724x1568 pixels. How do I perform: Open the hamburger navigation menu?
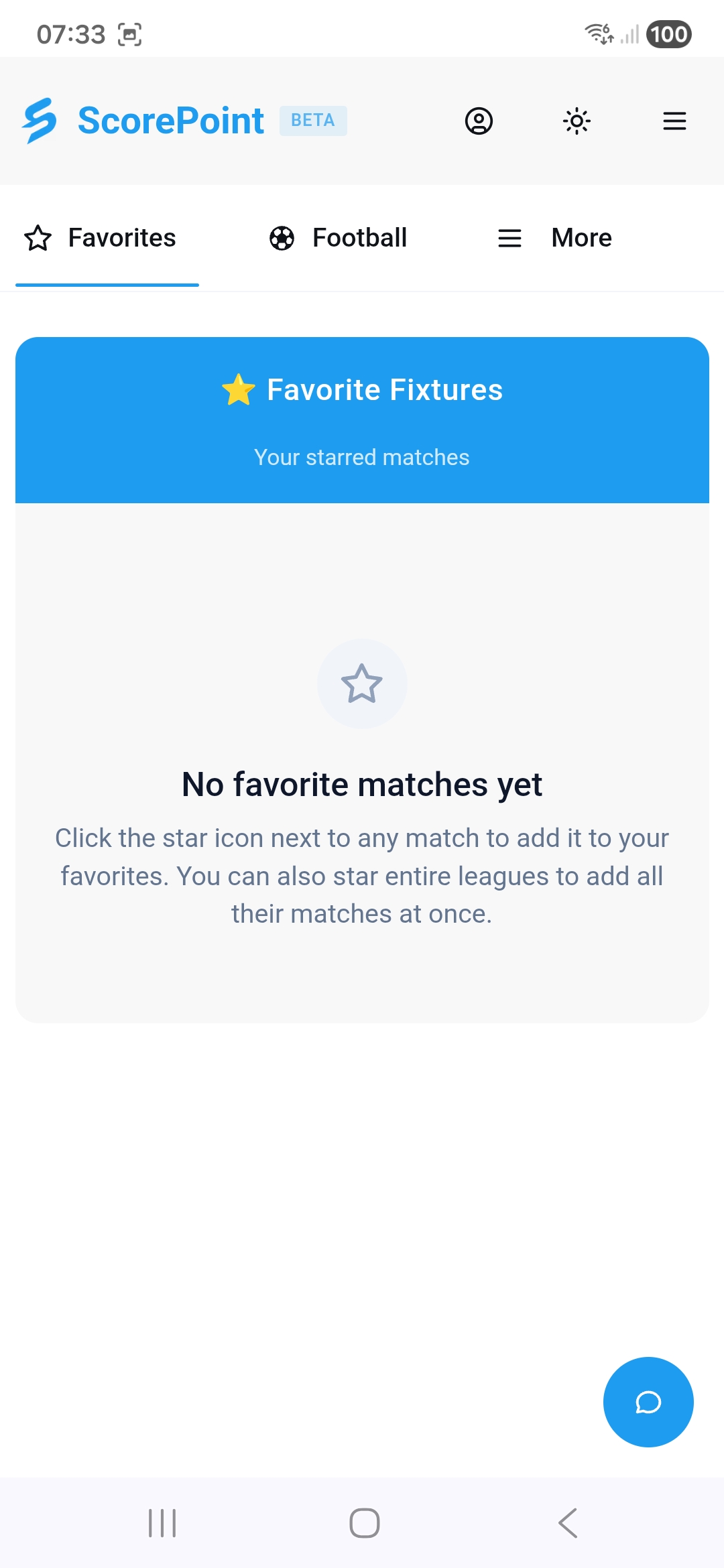[x=674, y=121]
